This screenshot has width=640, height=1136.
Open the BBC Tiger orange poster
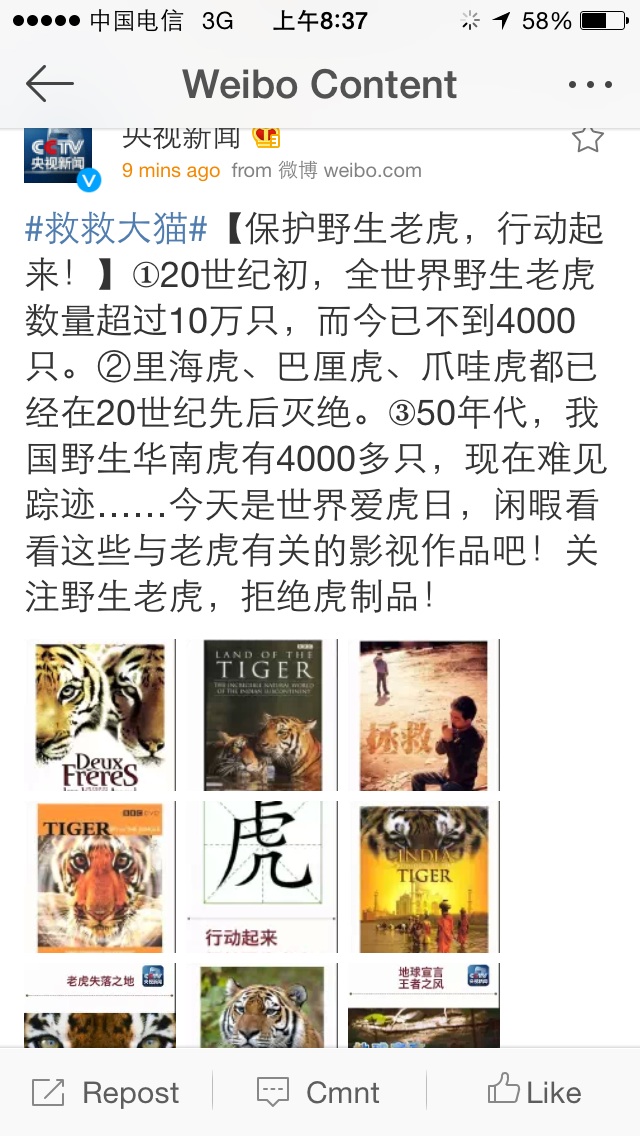(100, 876)
